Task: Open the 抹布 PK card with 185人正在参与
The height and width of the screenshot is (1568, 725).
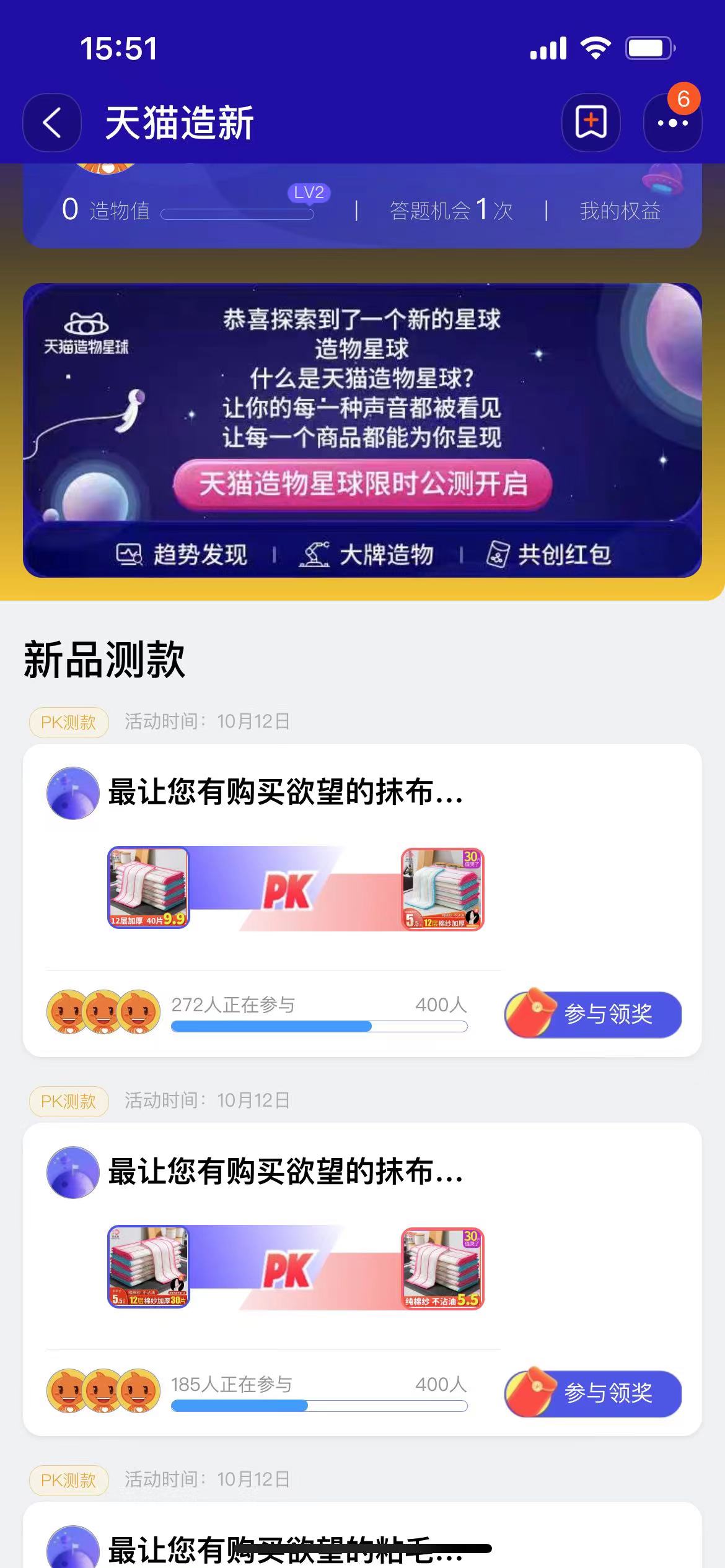Action: click(285, 1171)
